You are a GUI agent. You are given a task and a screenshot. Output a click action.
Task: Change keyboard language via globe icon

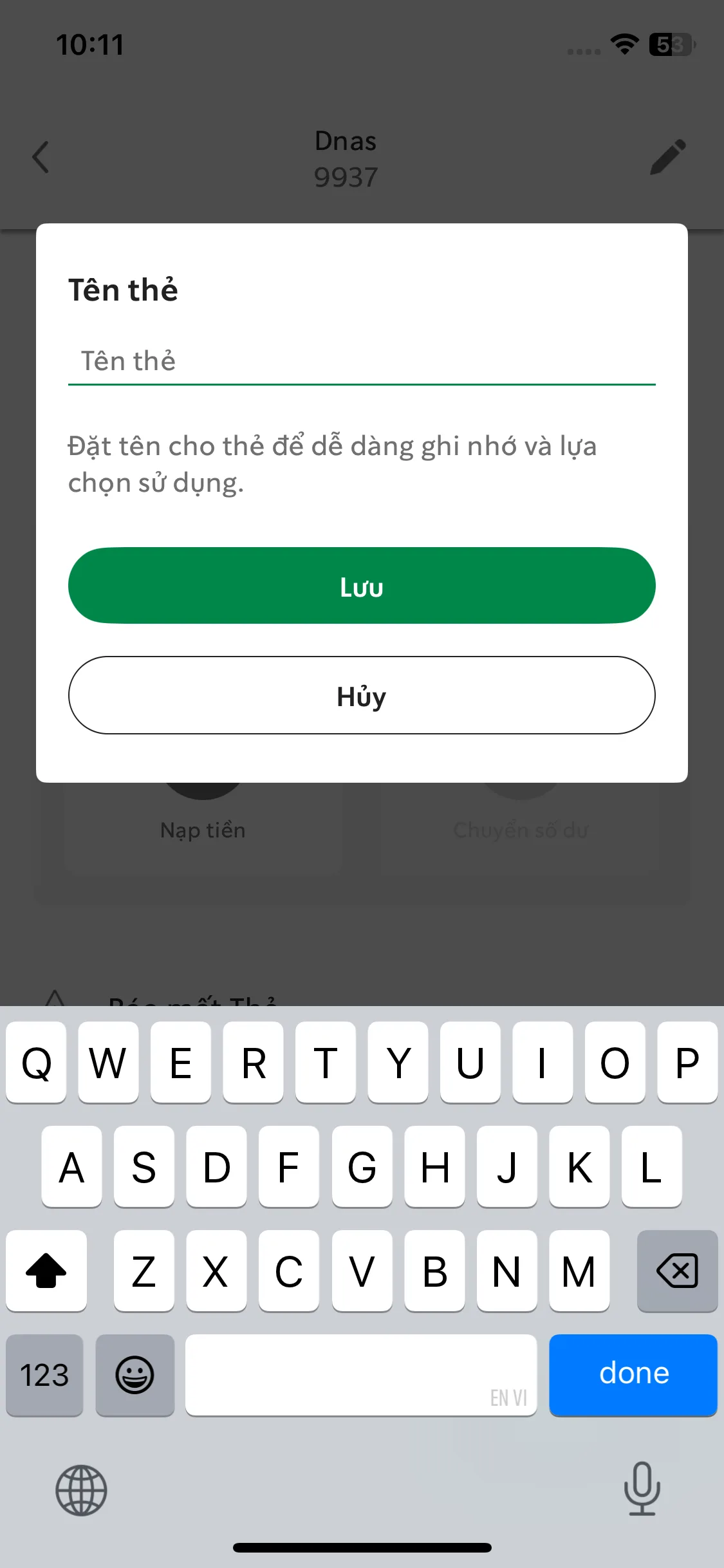(x=81, y=1489)
